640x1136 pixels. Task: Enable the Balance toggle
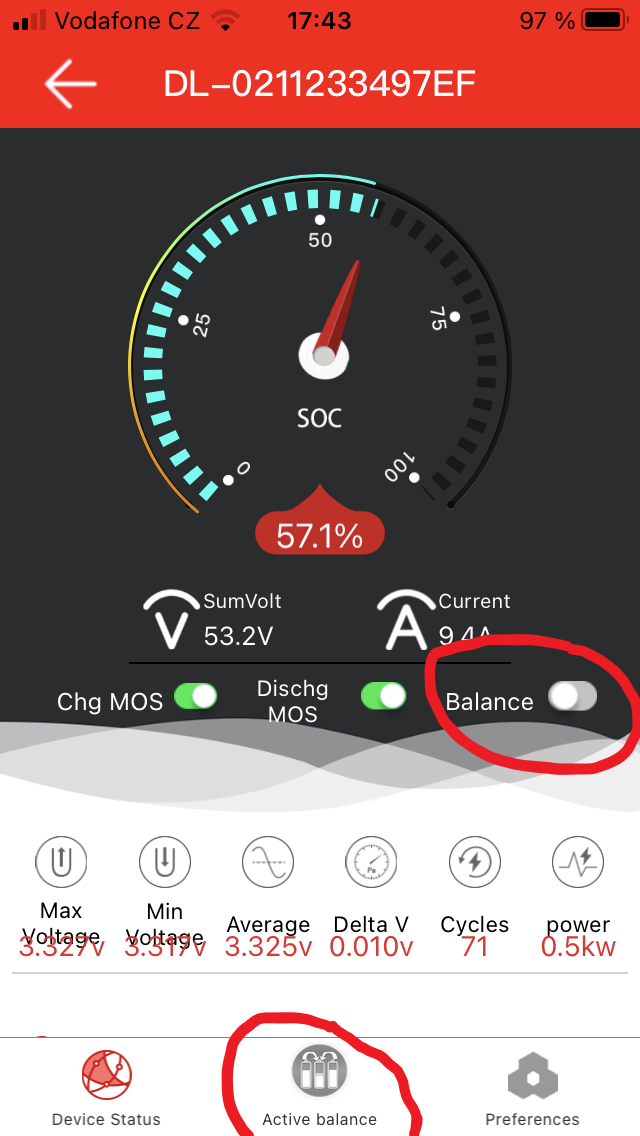pyautogui.click(x=573, y=697)
